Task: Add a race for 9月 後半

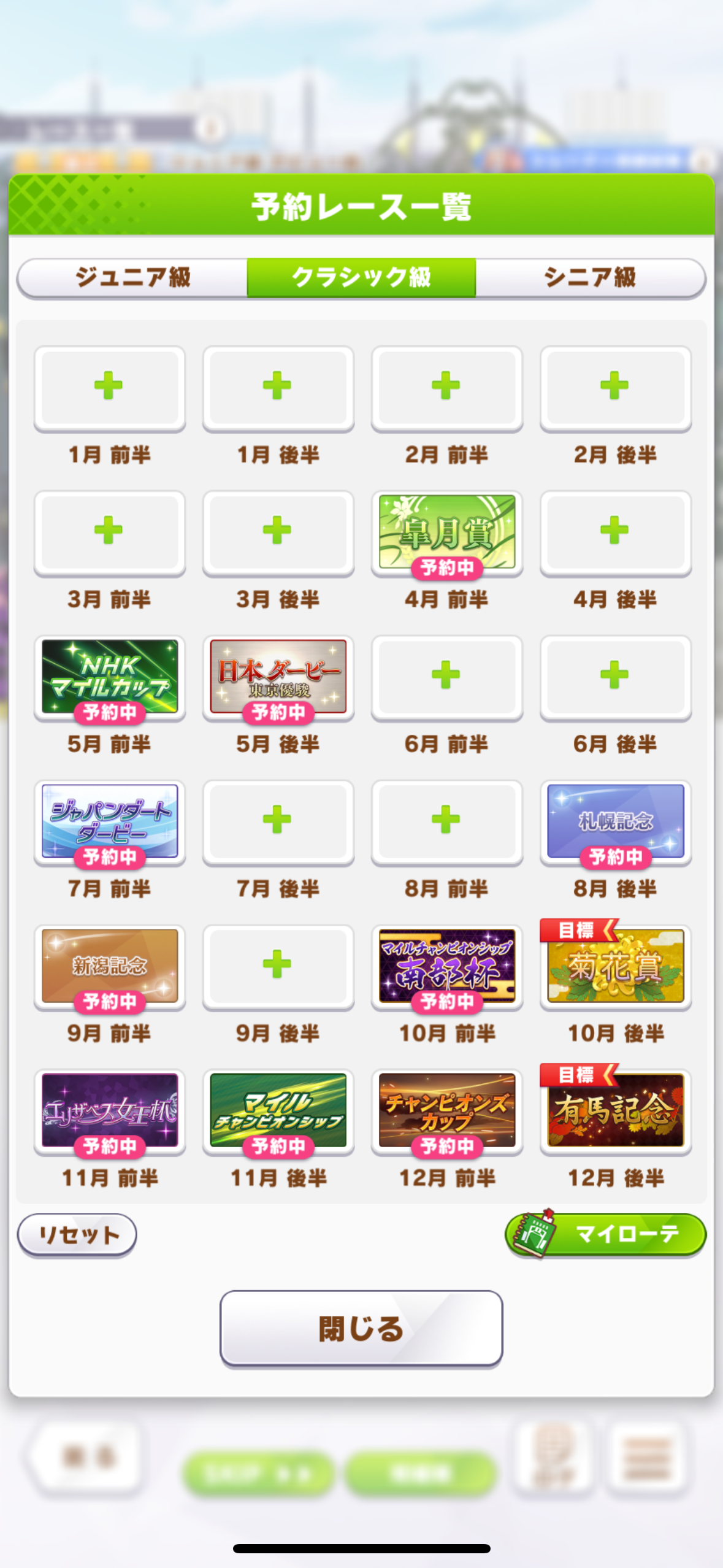Action: coord(278,966)
